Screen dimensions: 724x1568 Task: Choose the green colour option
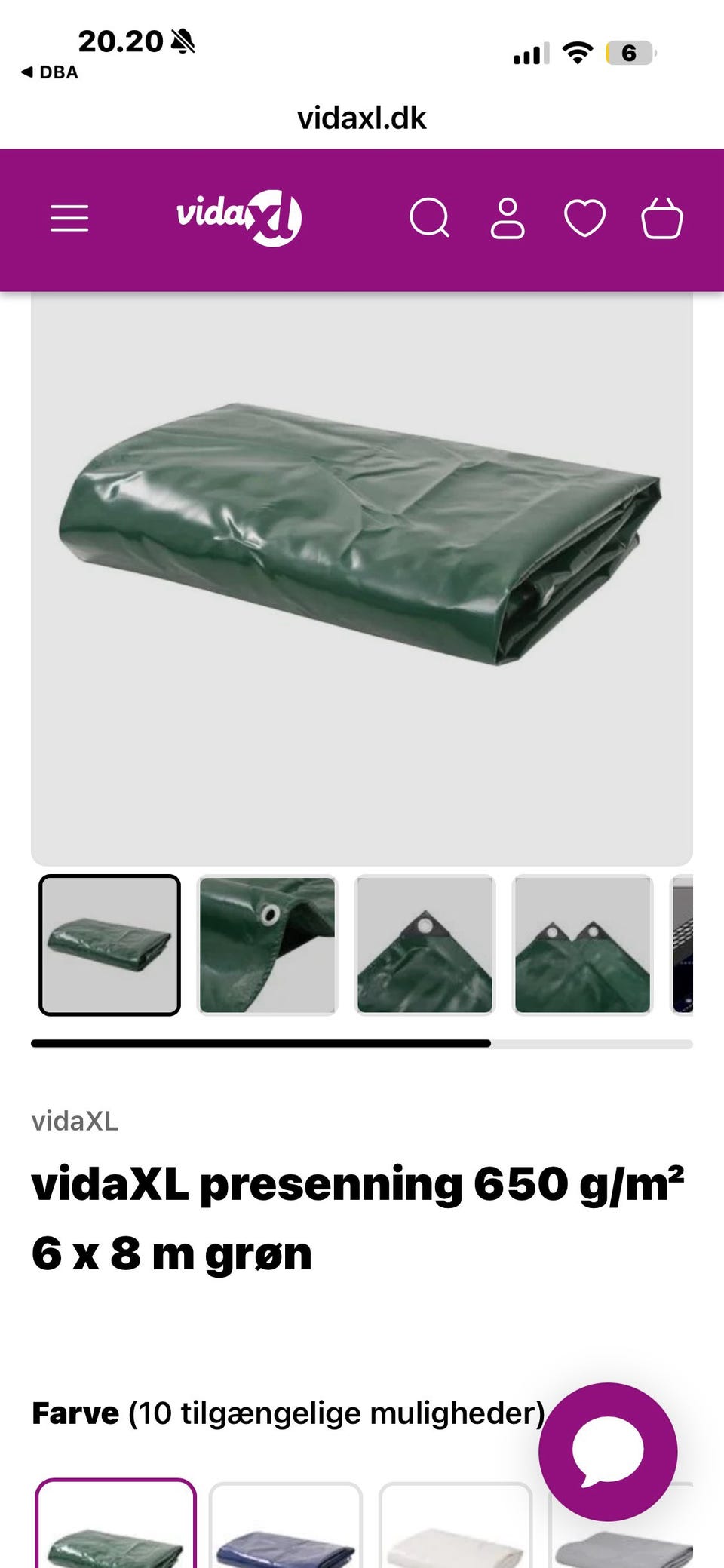[115, 1524]
